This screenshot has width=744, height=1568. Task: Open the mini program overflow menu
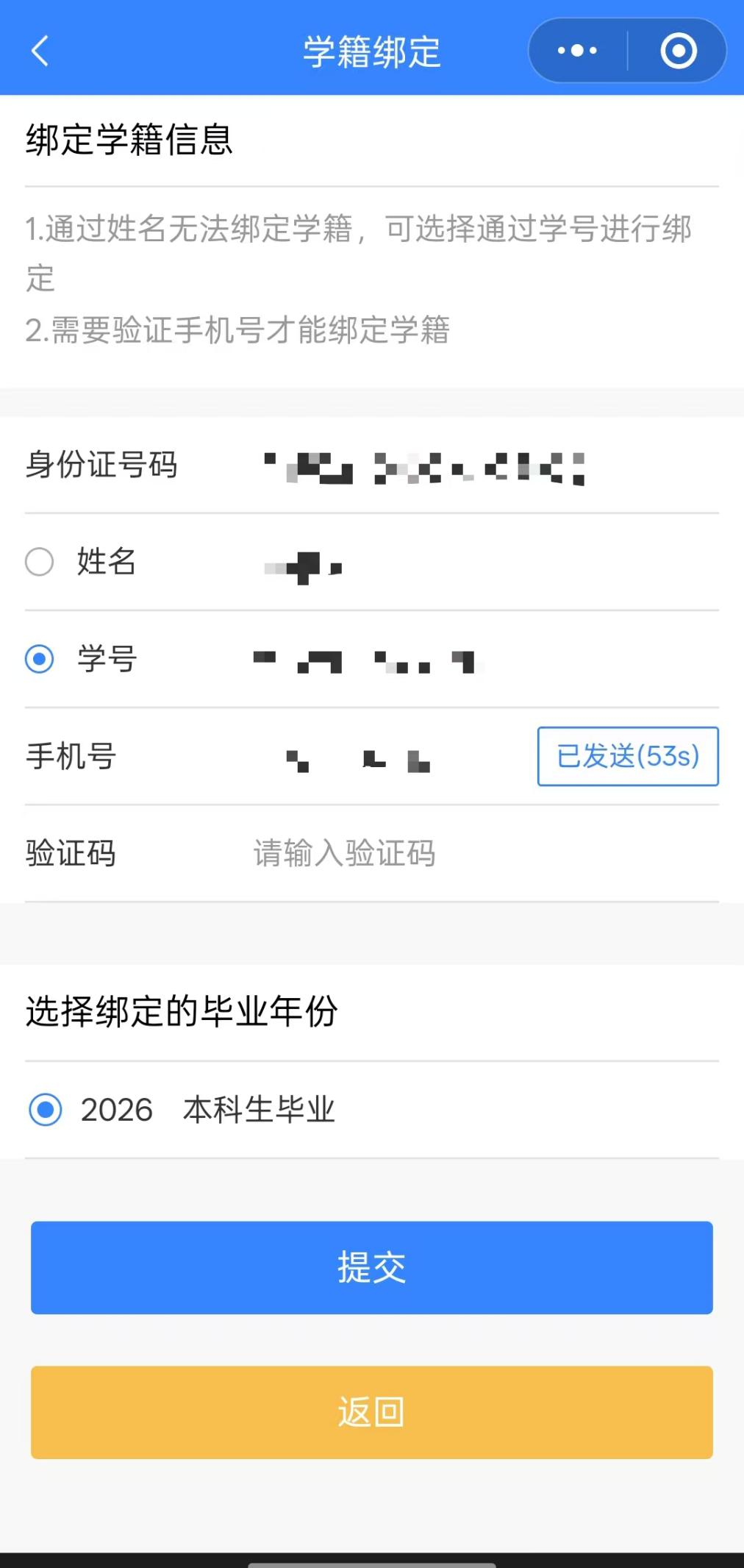pyautogui.click(x=577, y=51)
